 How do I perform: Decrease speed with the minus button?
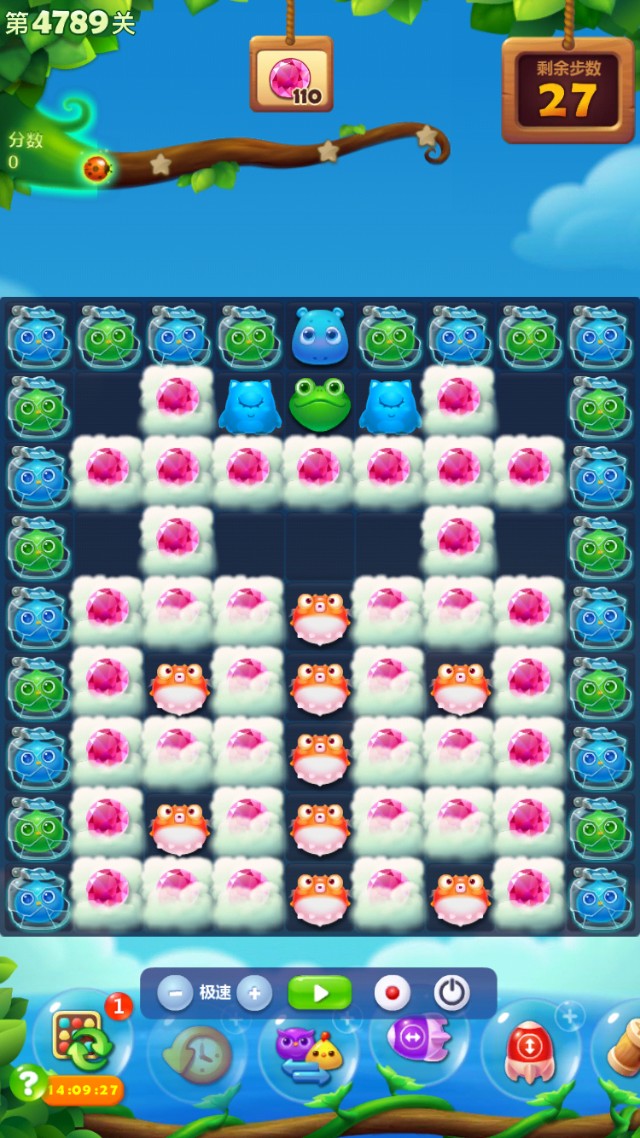click(x=175, y=993)
